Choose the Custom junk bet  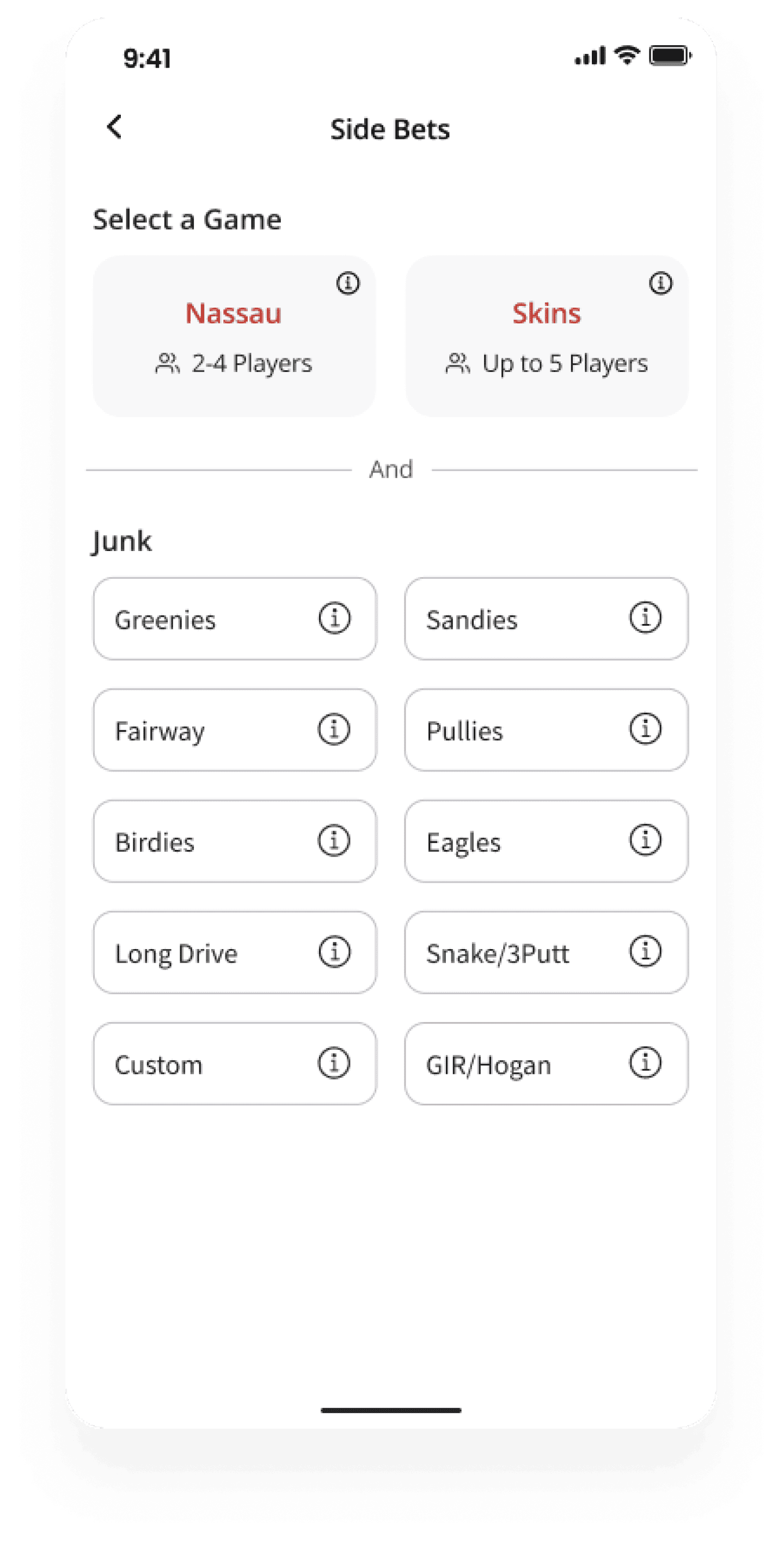coord(235,1064)
